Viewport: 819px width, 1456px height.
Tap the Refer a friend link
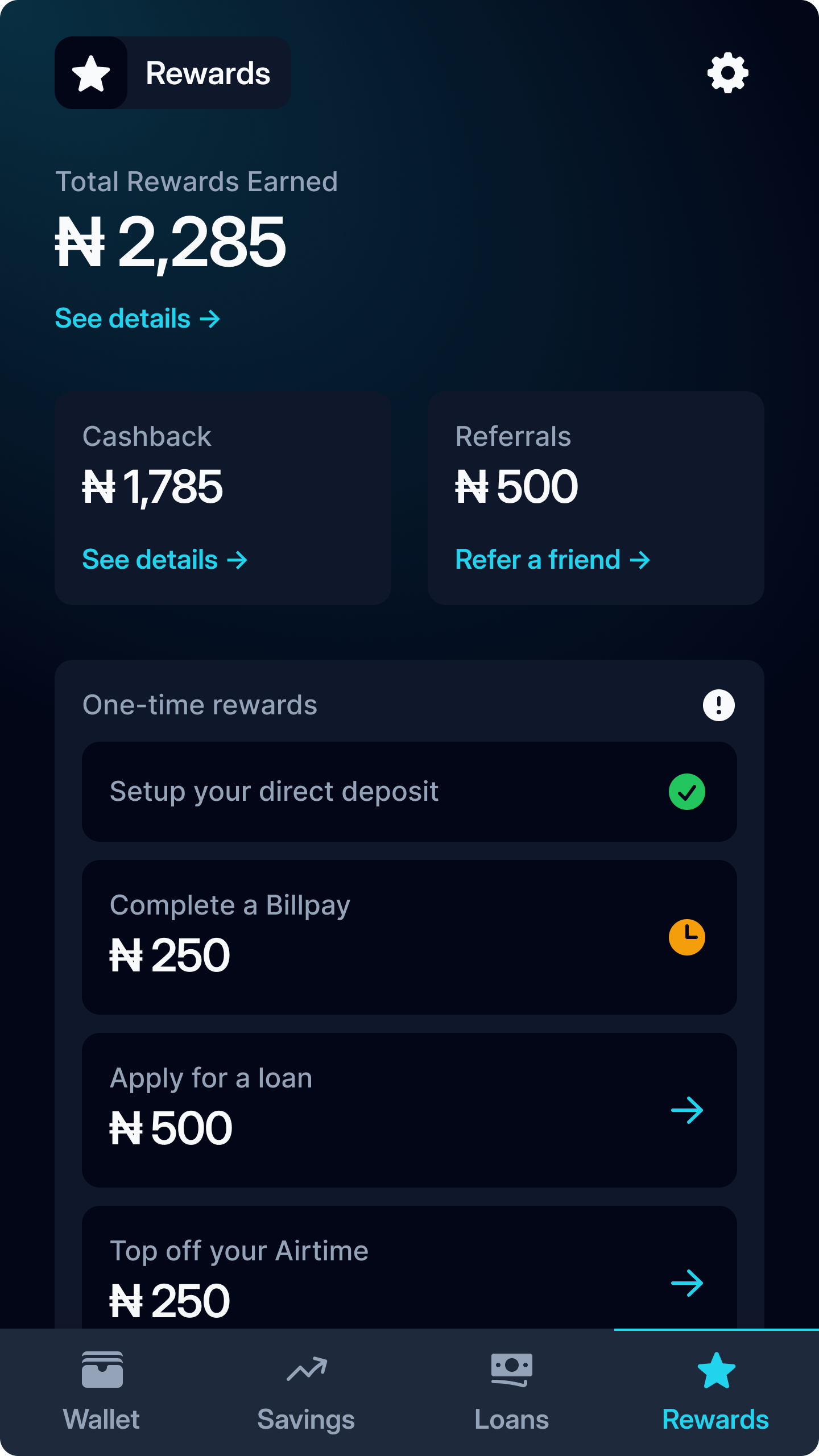(553, 560)
